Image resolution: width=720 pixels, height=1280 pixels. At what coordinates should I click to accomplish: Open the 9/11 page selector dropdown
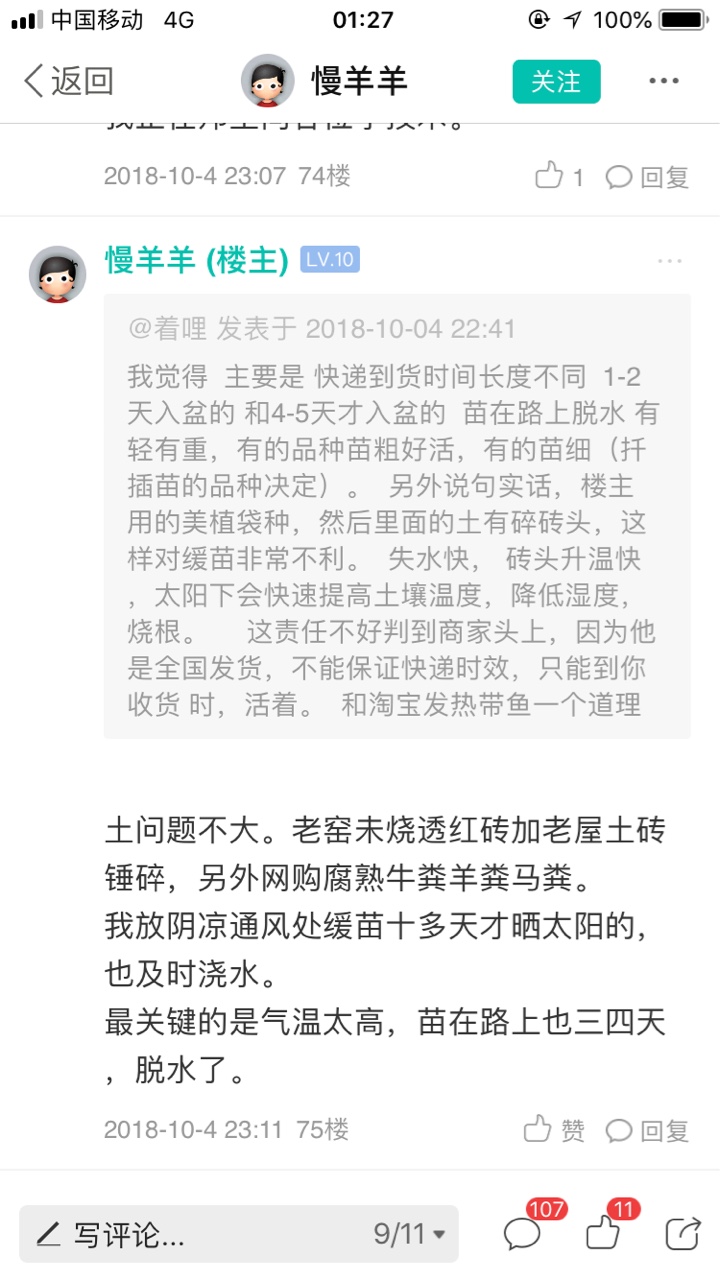click(409, 1234)
